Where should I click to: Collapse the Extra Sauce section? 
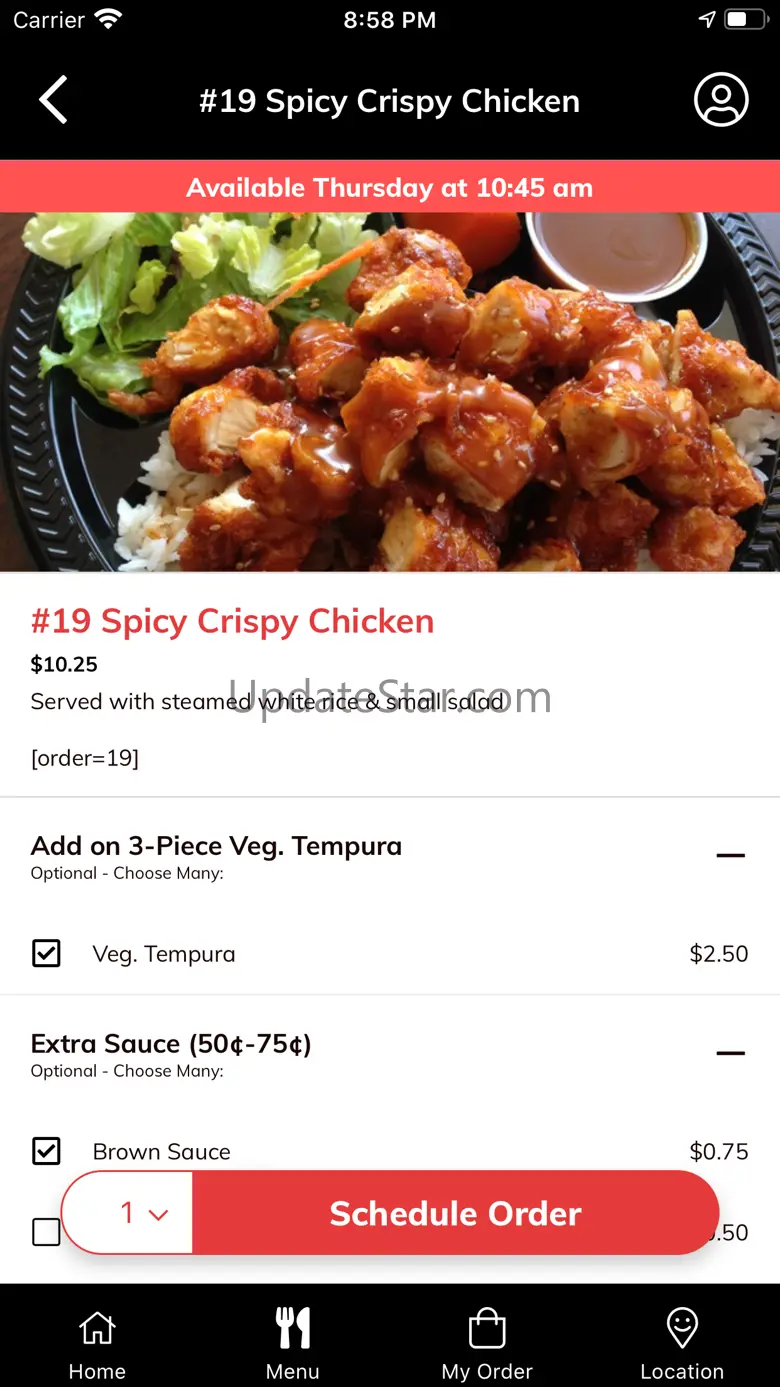731,1054
